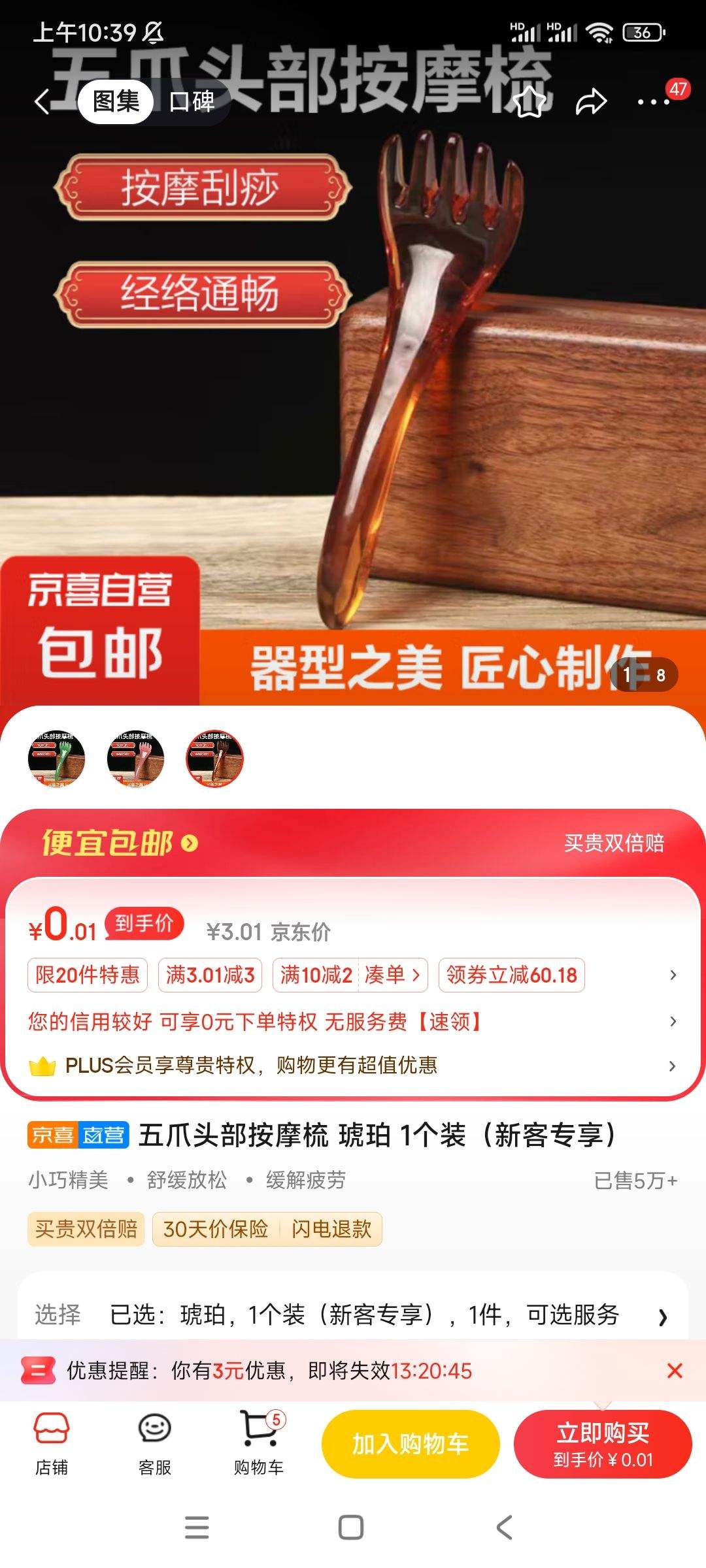Open the 选择 specification selector row
The image size is (706, 1568).
(352, 1315)
